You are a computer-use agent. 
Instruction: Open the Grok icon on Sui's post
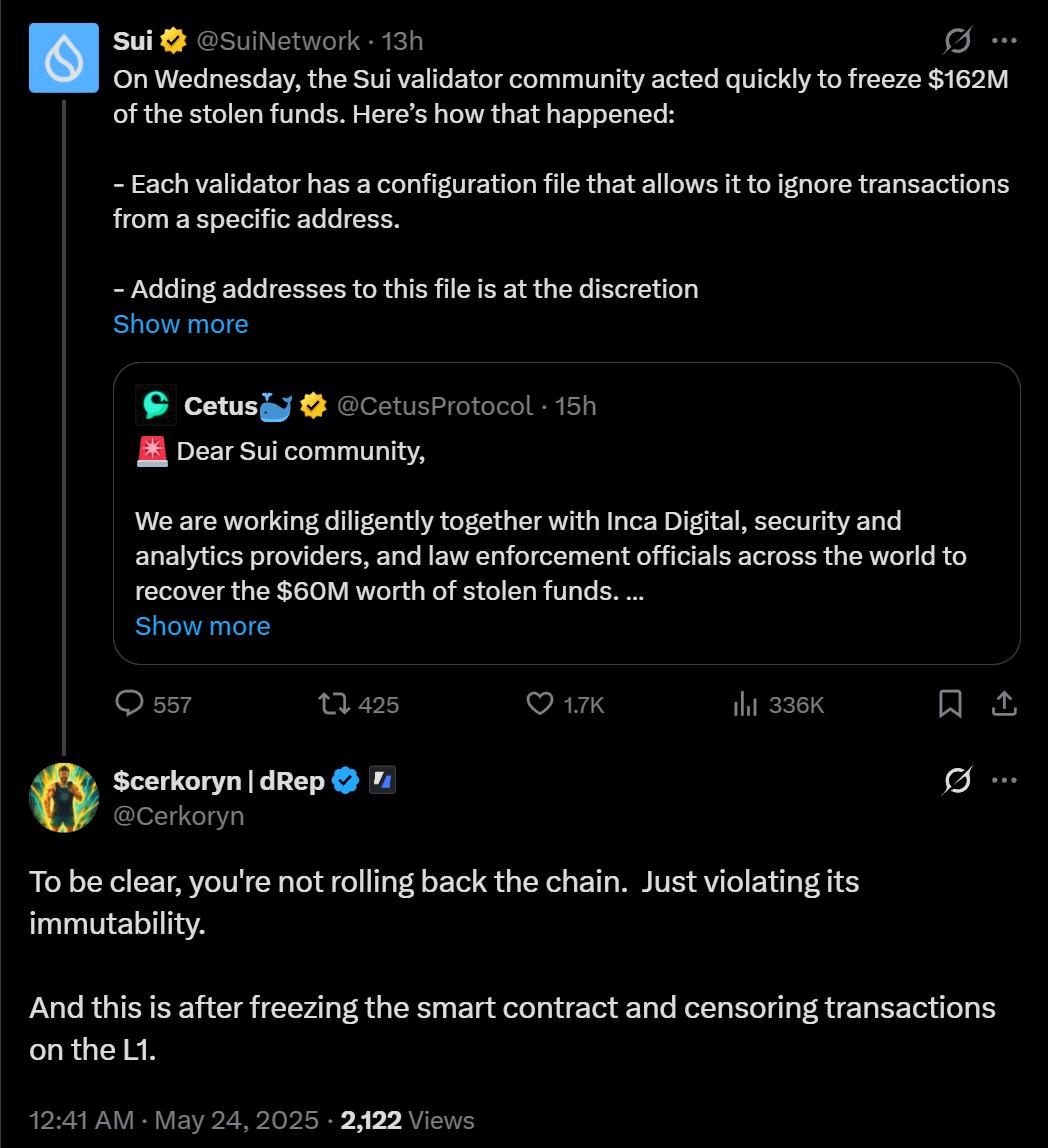tap(957, 41)
